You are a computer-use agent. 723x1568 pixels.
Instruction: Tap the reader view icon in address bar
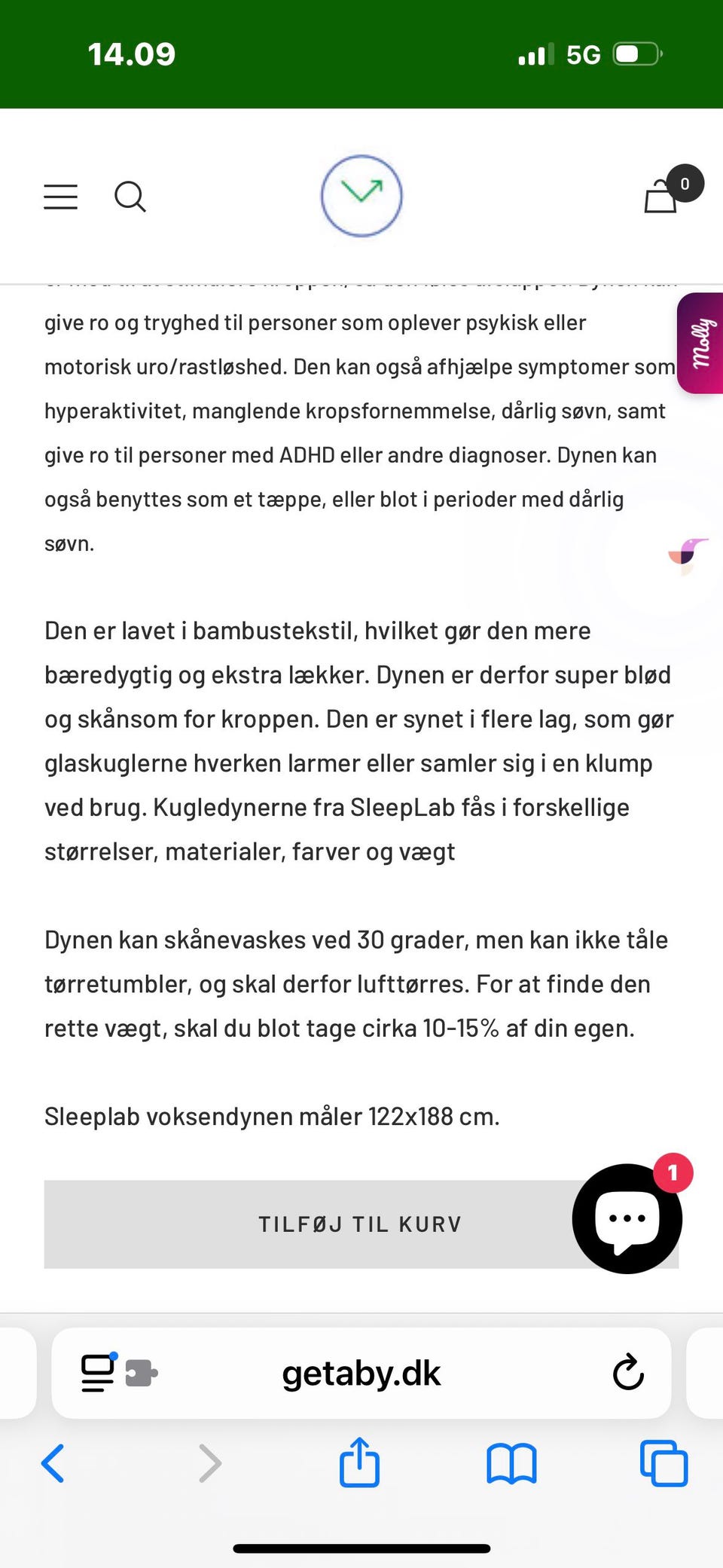point(96,1373)
